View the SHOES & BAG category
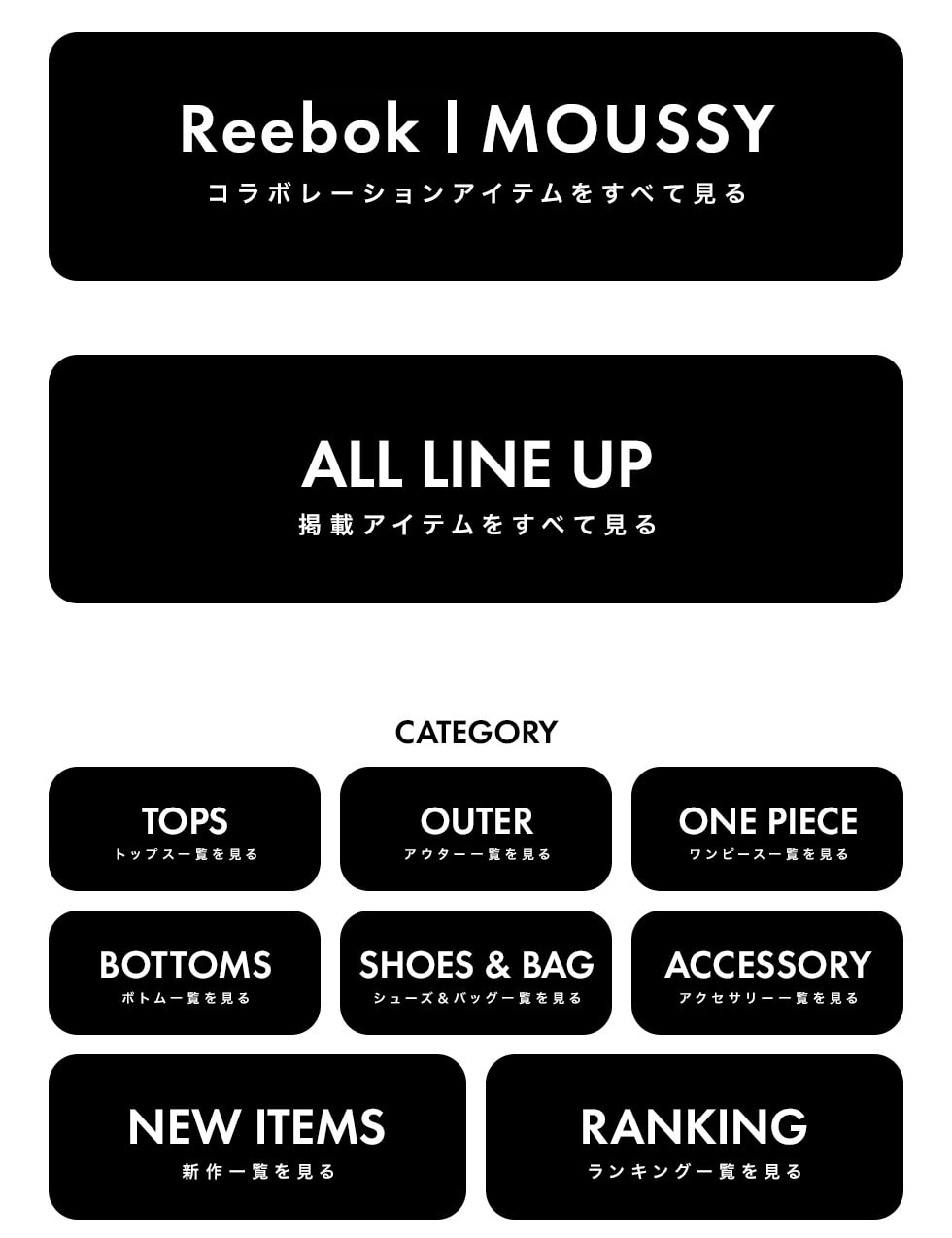 tap(476, 973)
